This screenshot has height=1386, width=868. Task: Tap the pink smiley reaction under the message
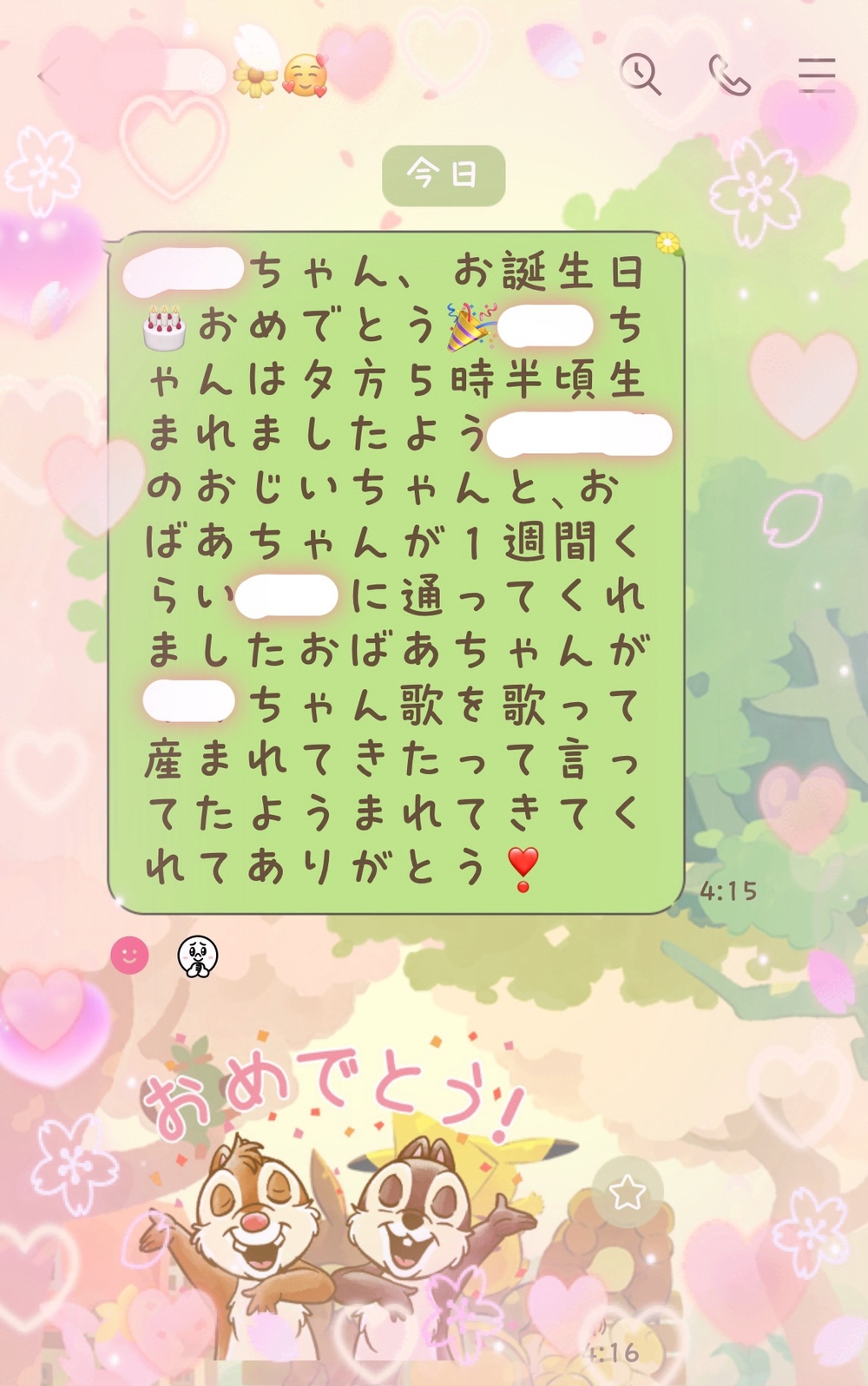(x=130, y=956)
